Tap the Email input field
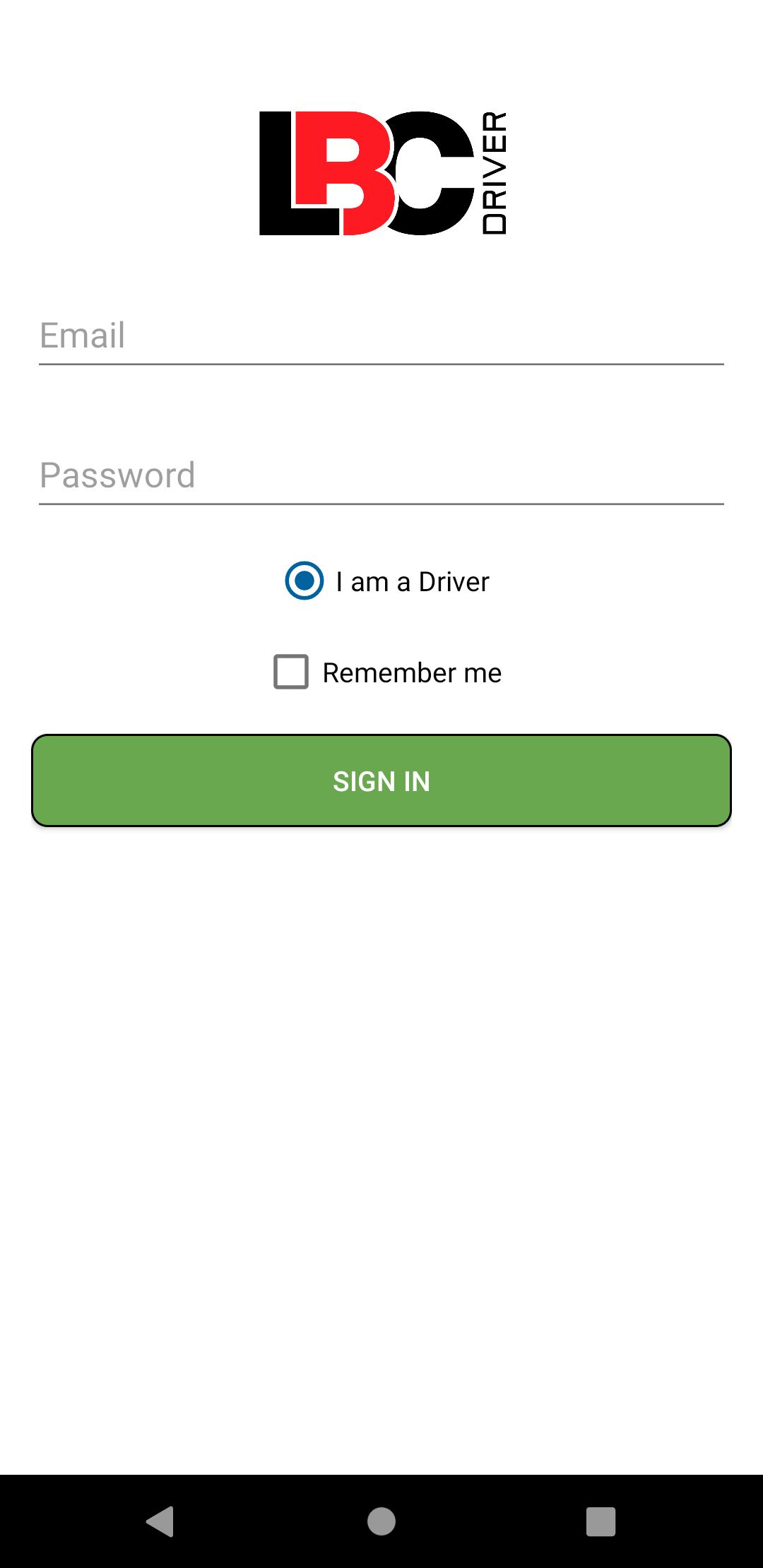Image resolution: width=763 pixels, height=1568 pixels. (x=381, y=335)
